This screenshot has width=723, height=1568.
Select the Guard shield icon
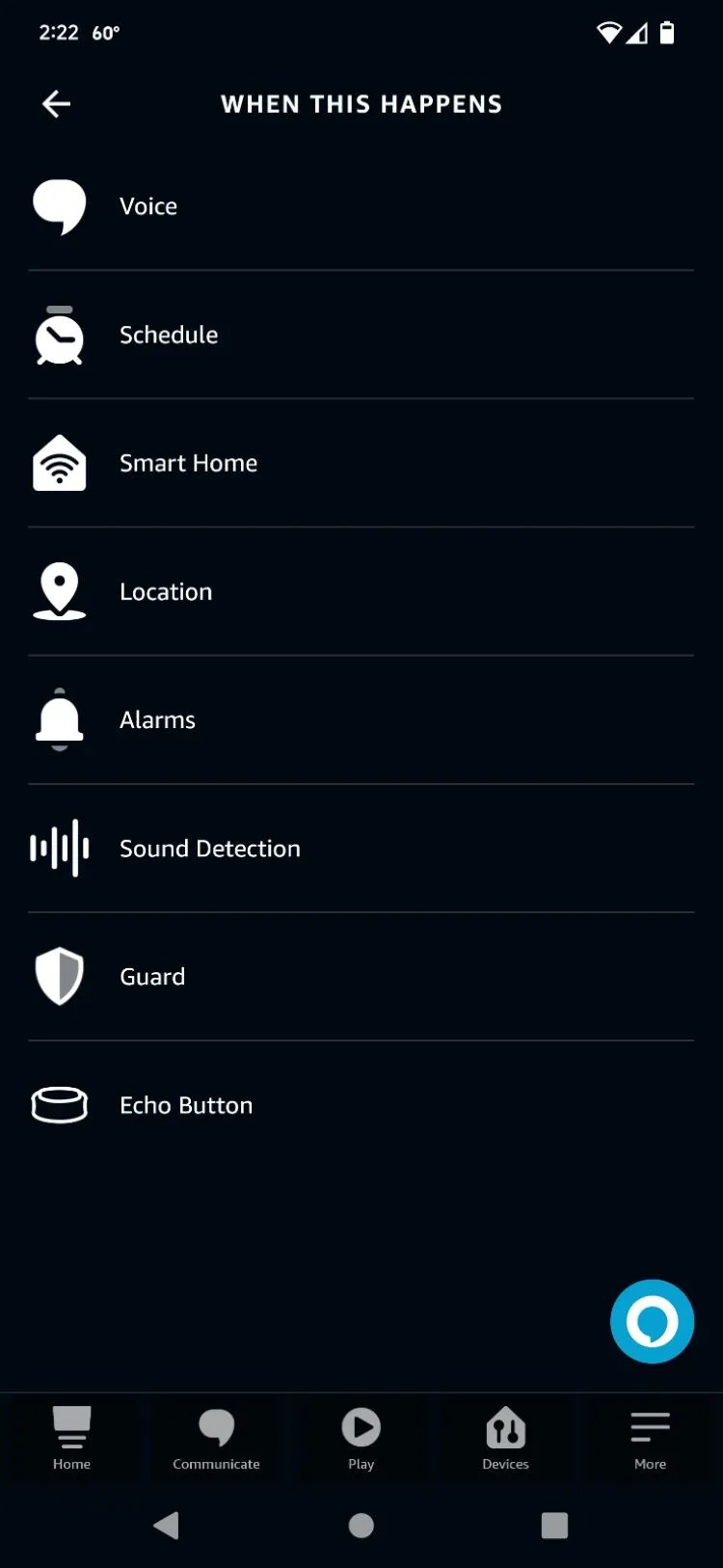(59, 976)
